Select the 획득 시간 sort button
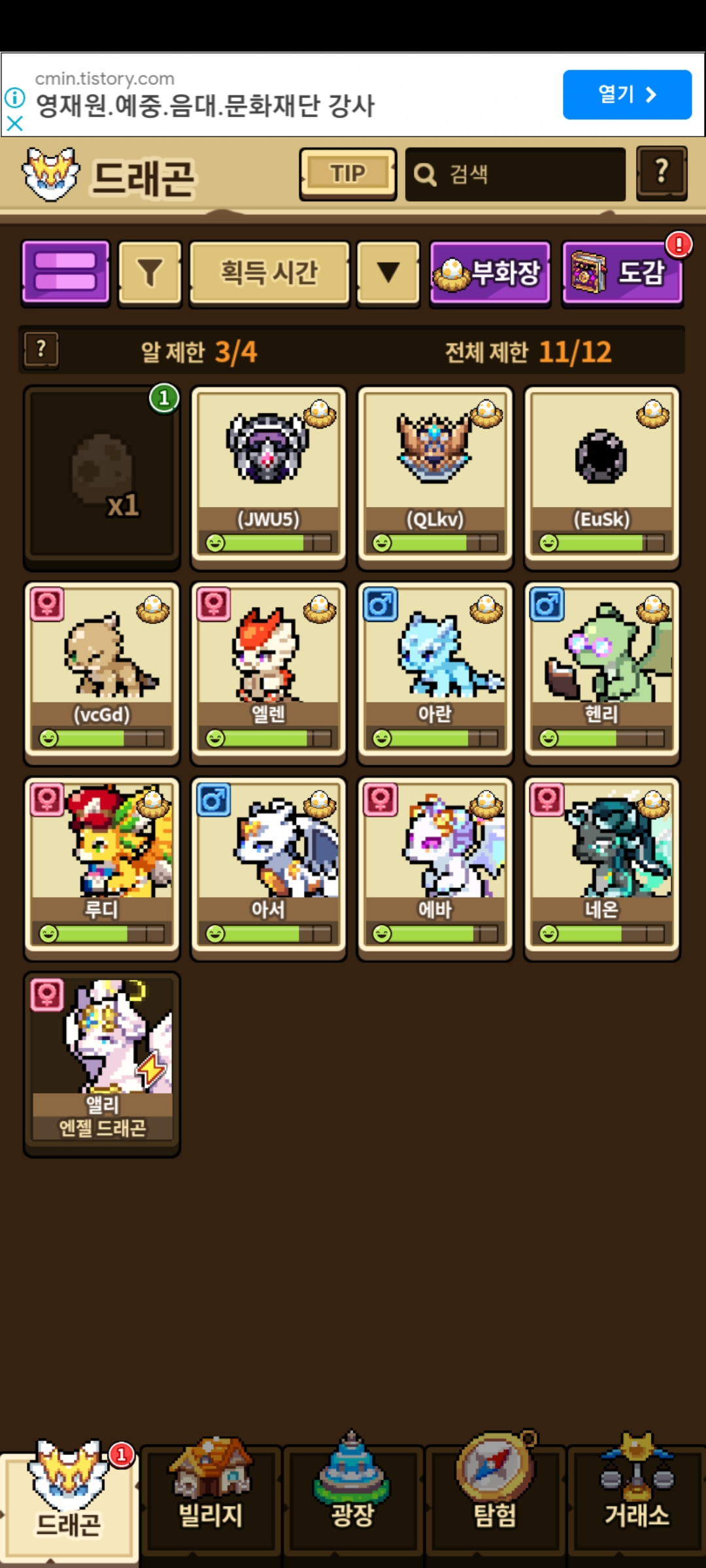This screenshot has width=706, height=1568. pos(269,272)
